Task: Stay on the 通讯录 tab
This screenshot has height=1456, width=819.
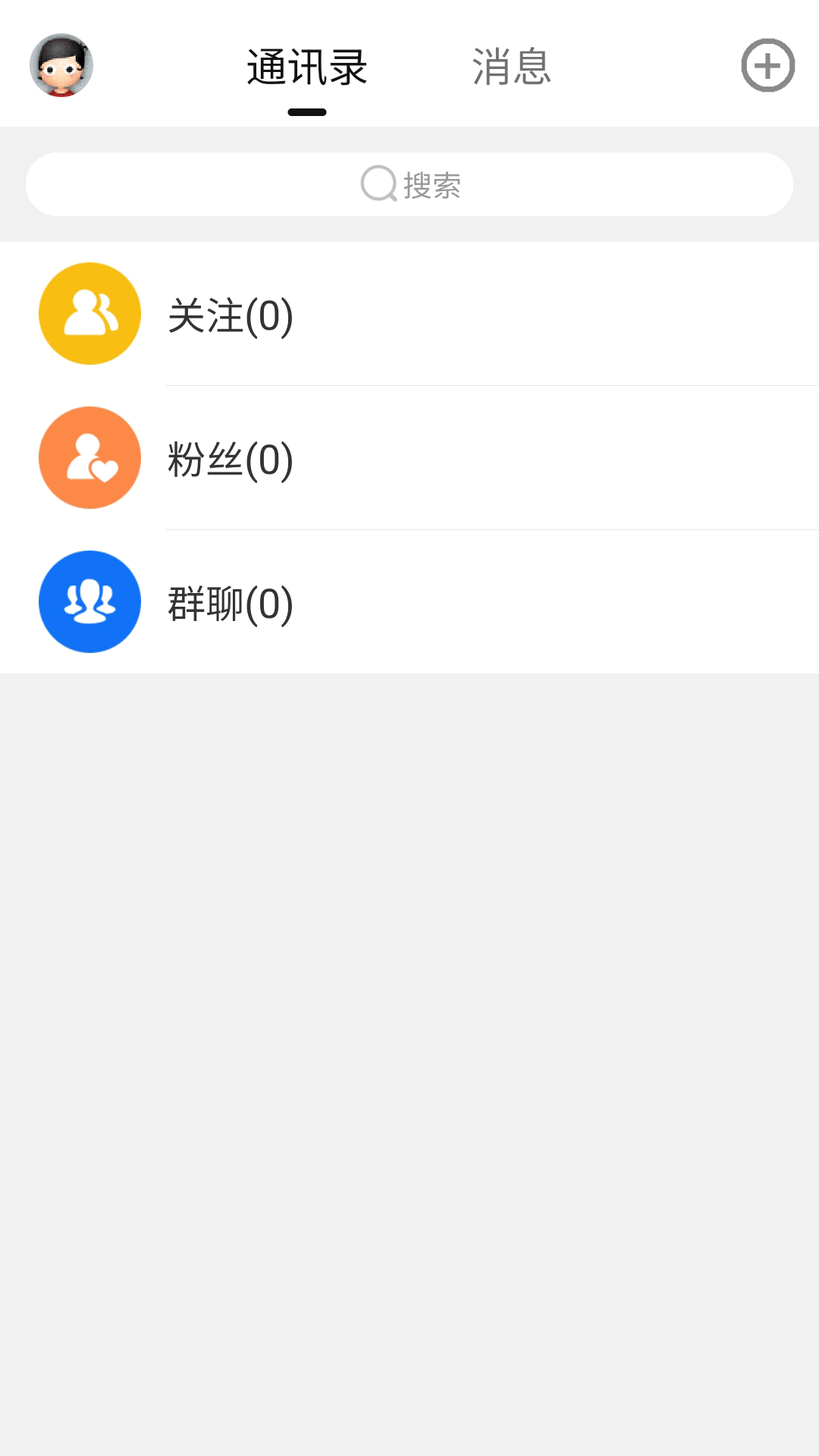Action: point(307,68)
